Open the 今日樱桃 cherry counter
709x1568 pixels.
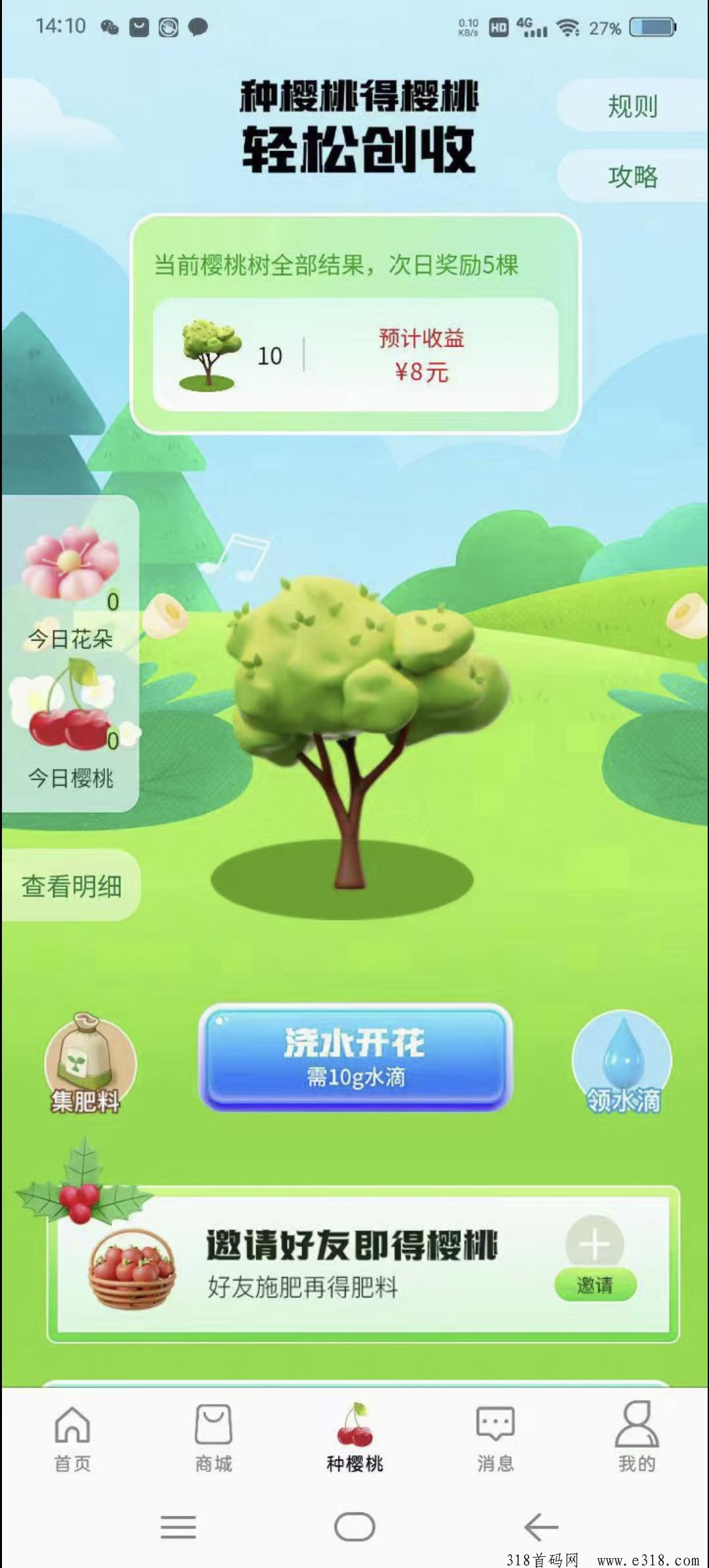[71, 722]
